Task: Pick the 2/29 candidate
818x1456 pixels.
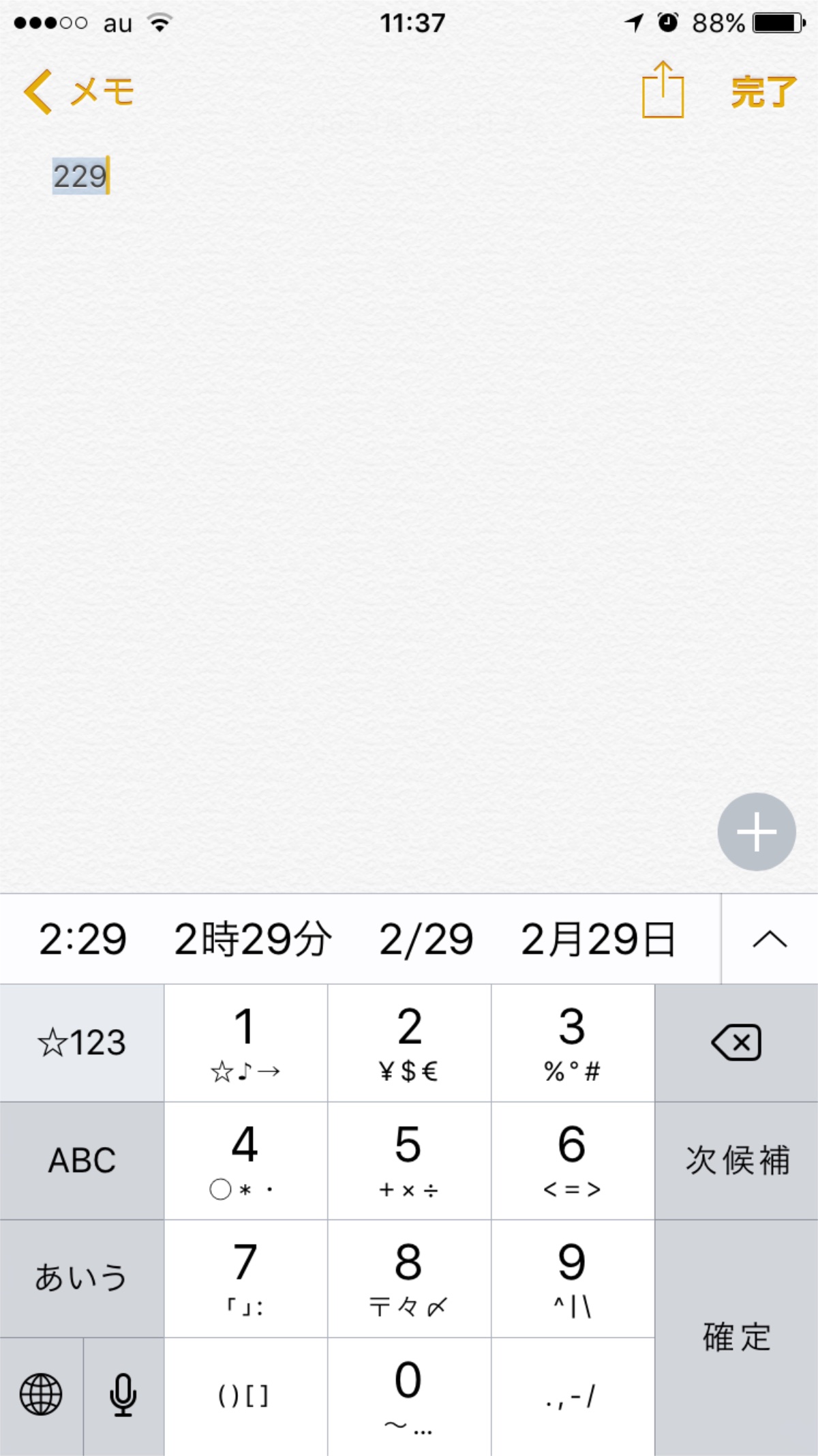Action: (x=426, y=940)
